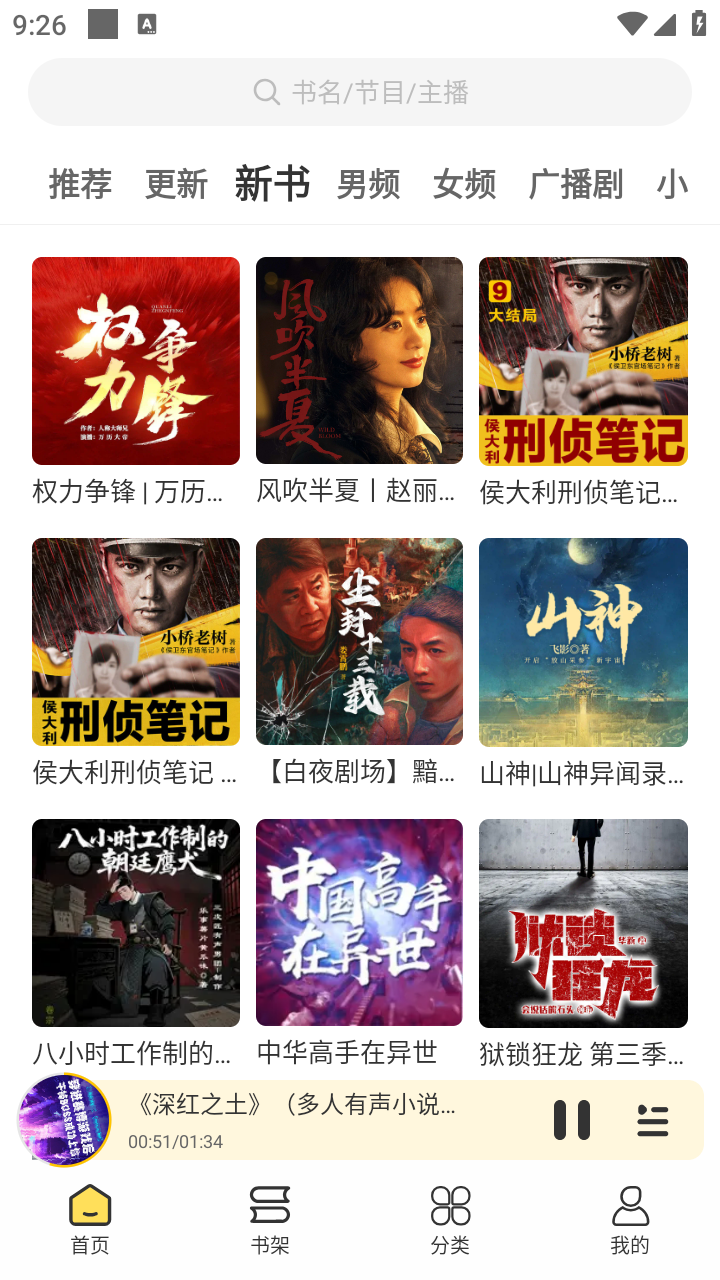Open the 女频 category tab
Image resolution: width=720 pixels, height=1280 pixels.
pos(464,185)
